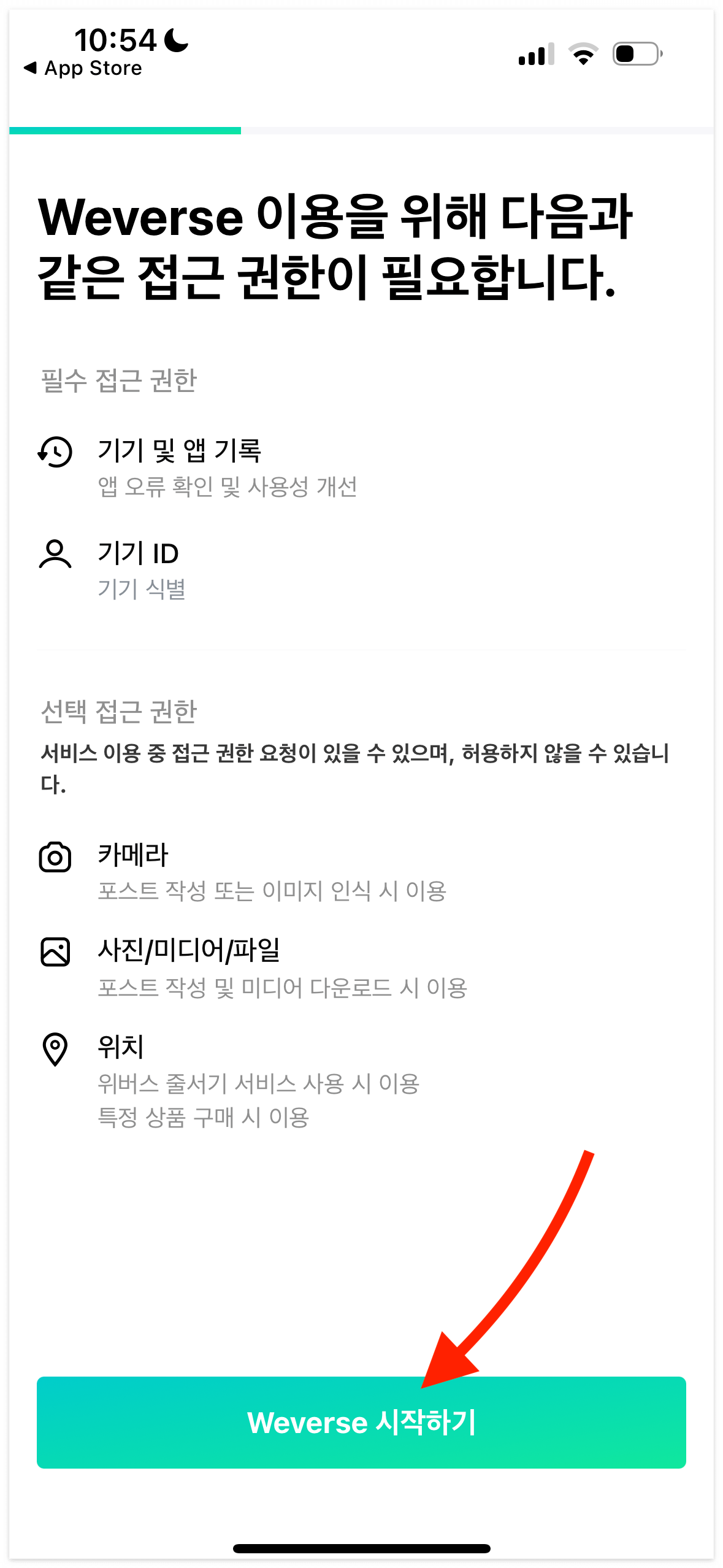The image size is (723, 1568).
Task: Click the 10:54 clock in status bar
Action: [115, 39]
